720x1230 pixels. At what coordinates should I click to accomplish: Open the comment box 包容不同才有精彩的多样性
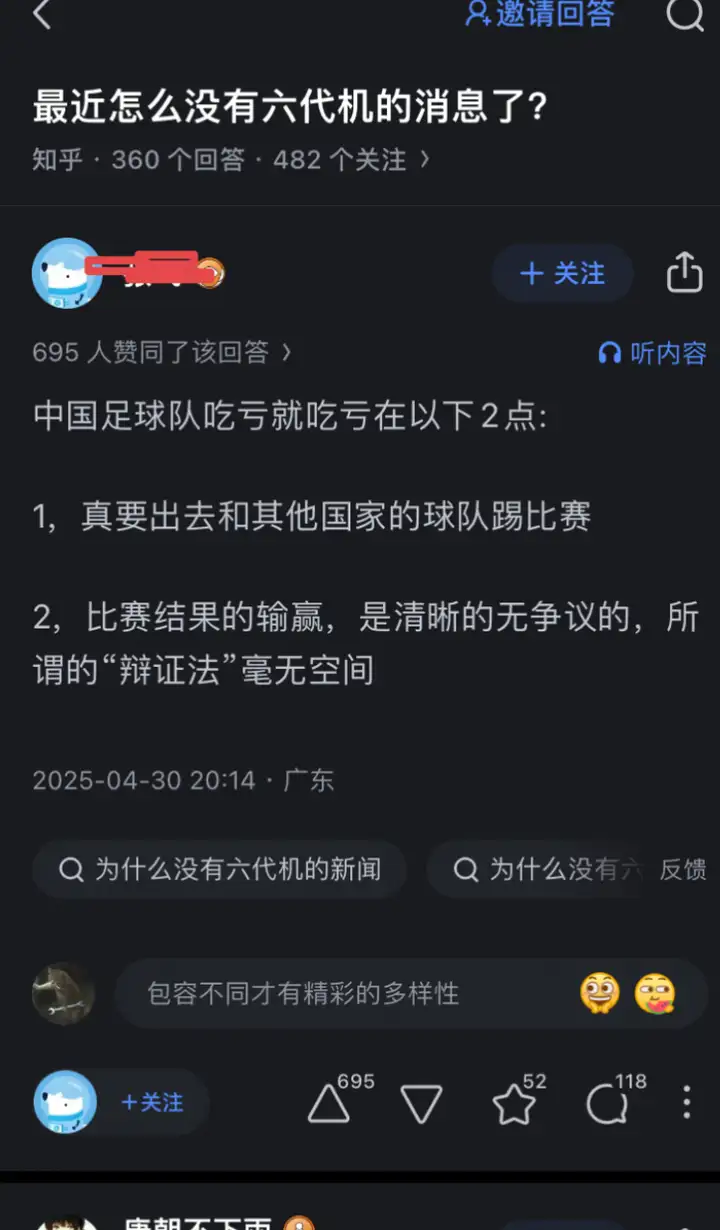(x=411, y=993)
